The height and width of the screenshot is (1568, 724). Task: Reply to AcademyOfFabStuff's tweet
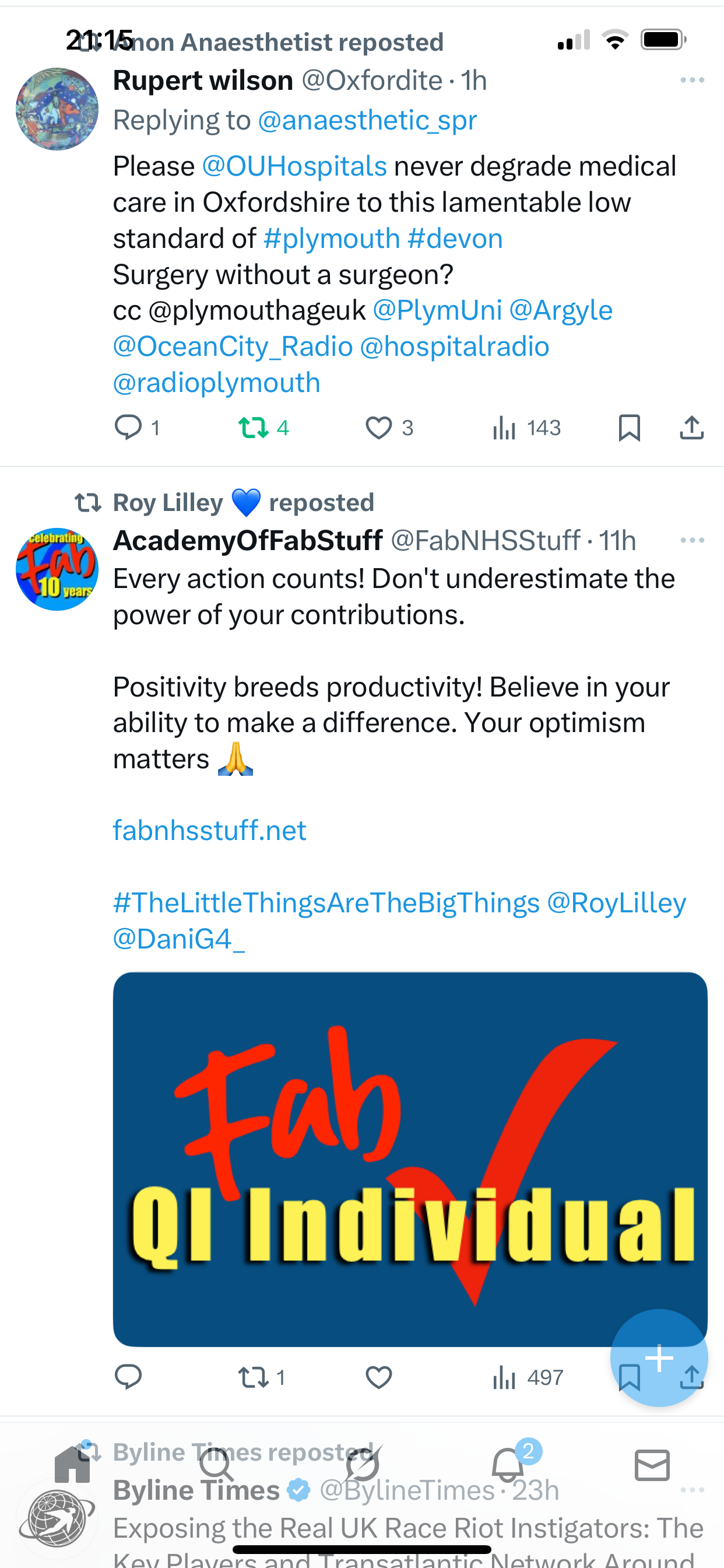pos(128,1377)
